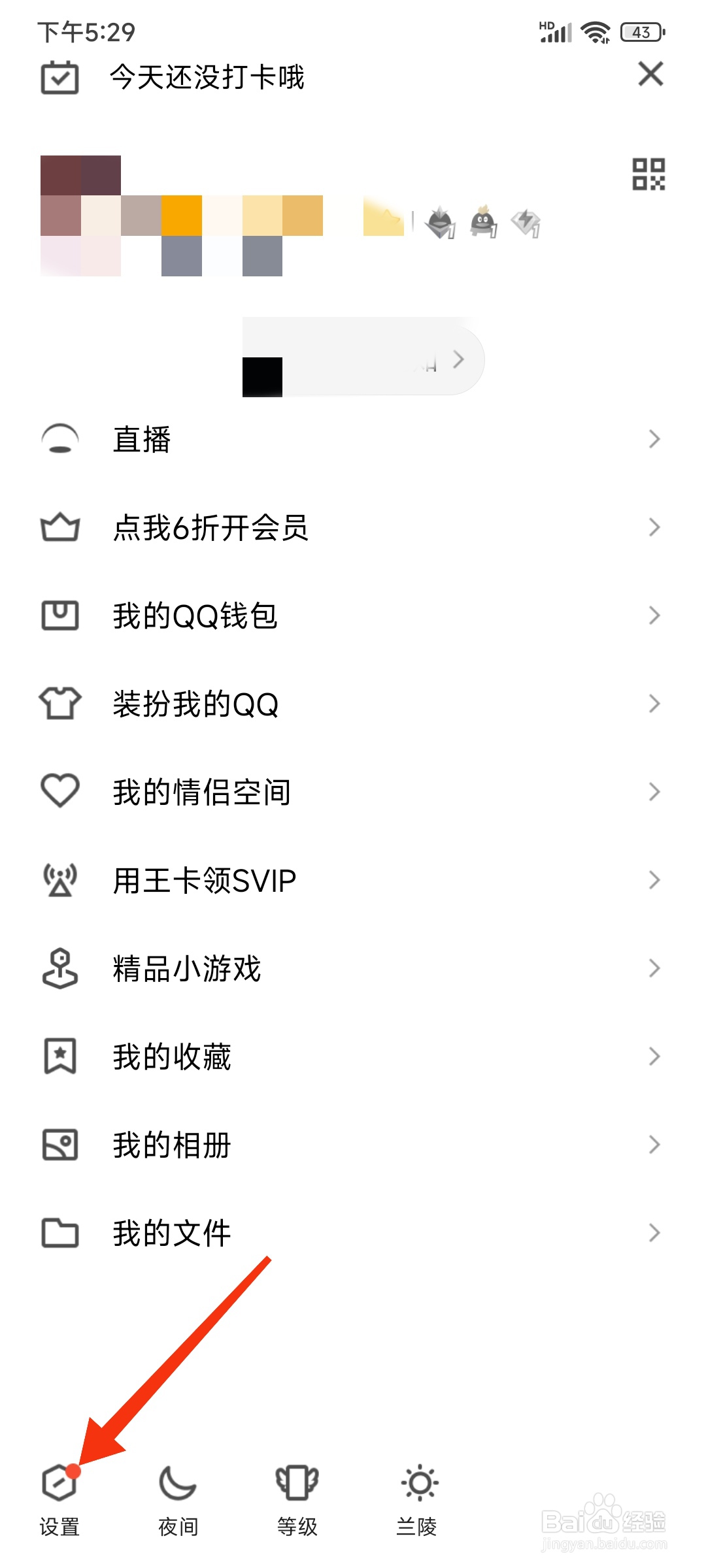Viewport: 706px width, 1568px height.
Task: Click the trophy icon for 等级
Action: pos(297,1482)
